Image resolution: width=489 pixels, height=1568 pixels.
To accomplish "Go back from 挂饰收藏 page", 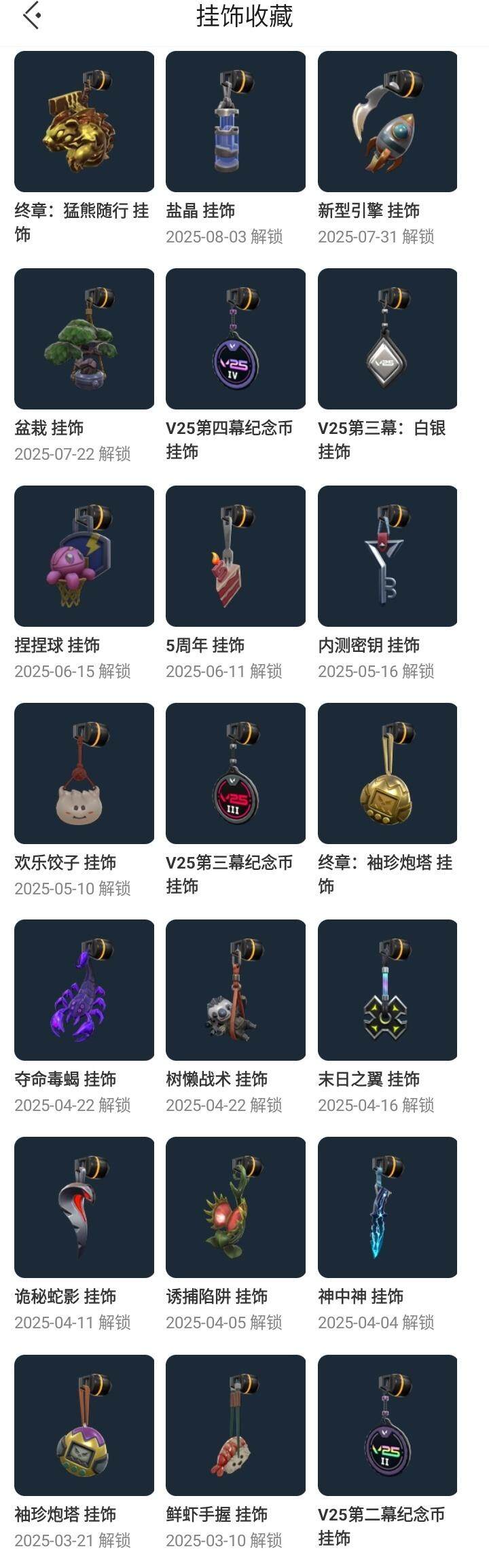I will (31, 16).
